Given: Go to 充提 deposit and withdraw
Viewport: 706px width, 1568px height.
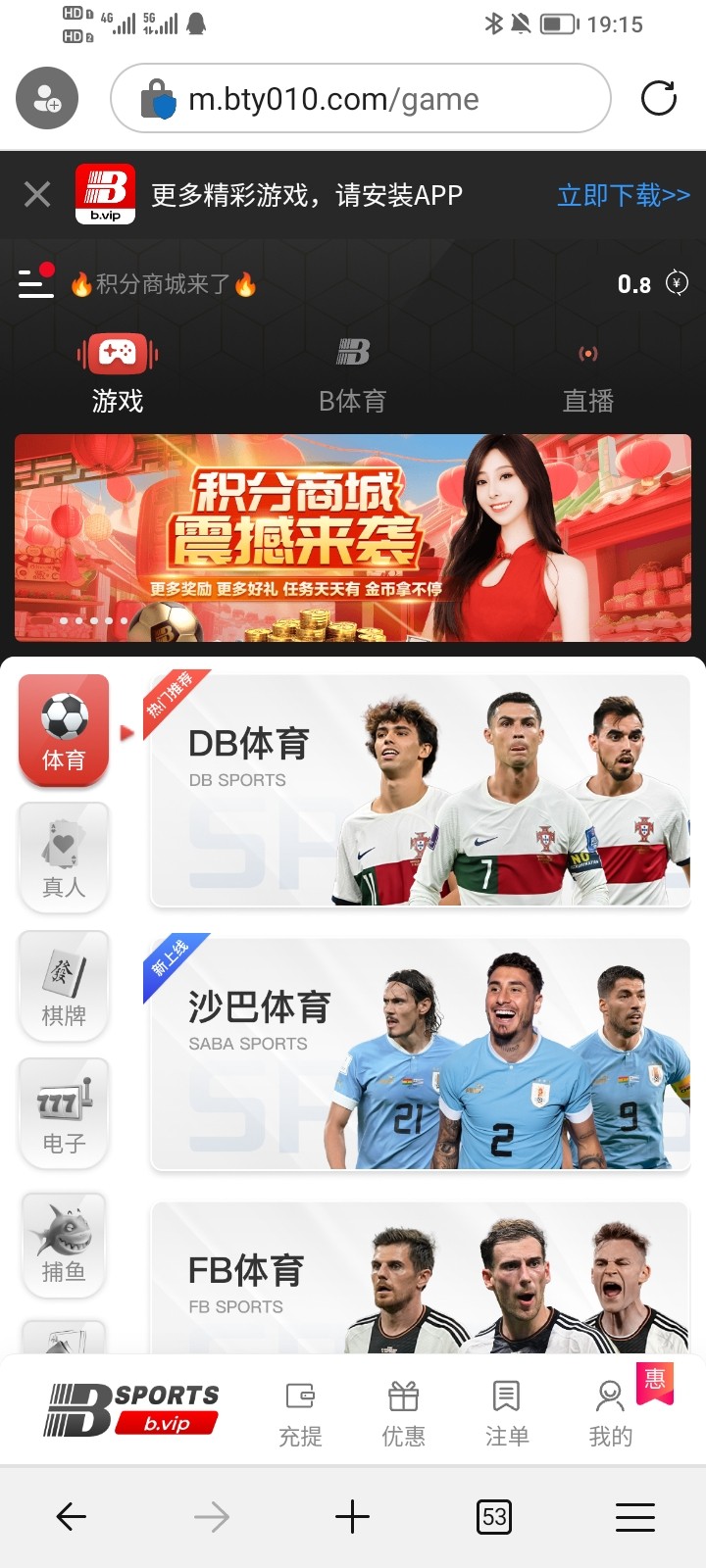Looking at the screenshot, I should click(x=300, y=1413).
